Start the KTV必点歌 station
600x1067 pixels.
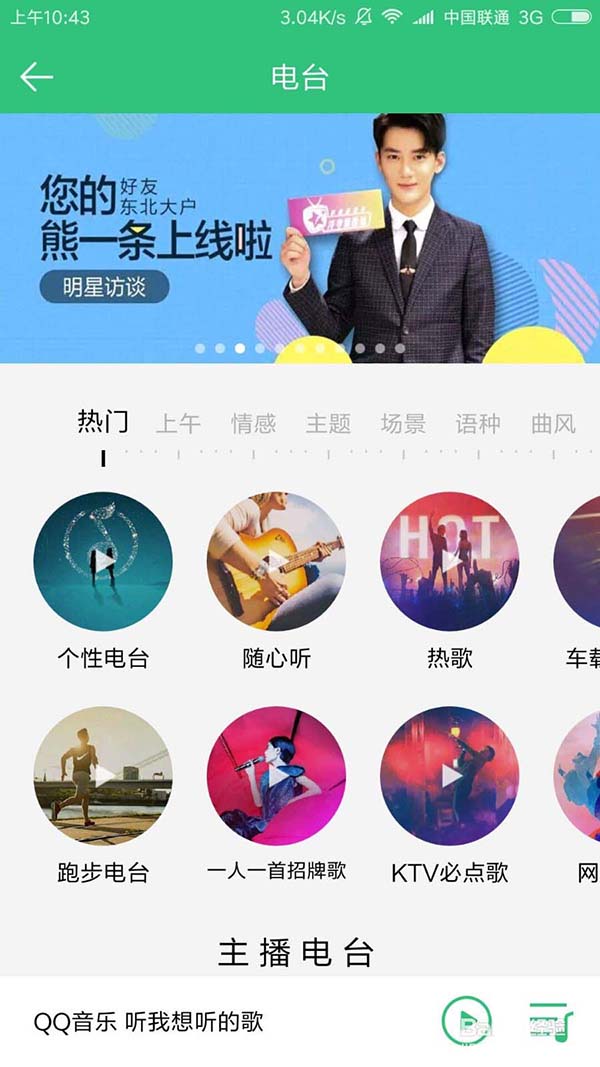tap(449, 776)
